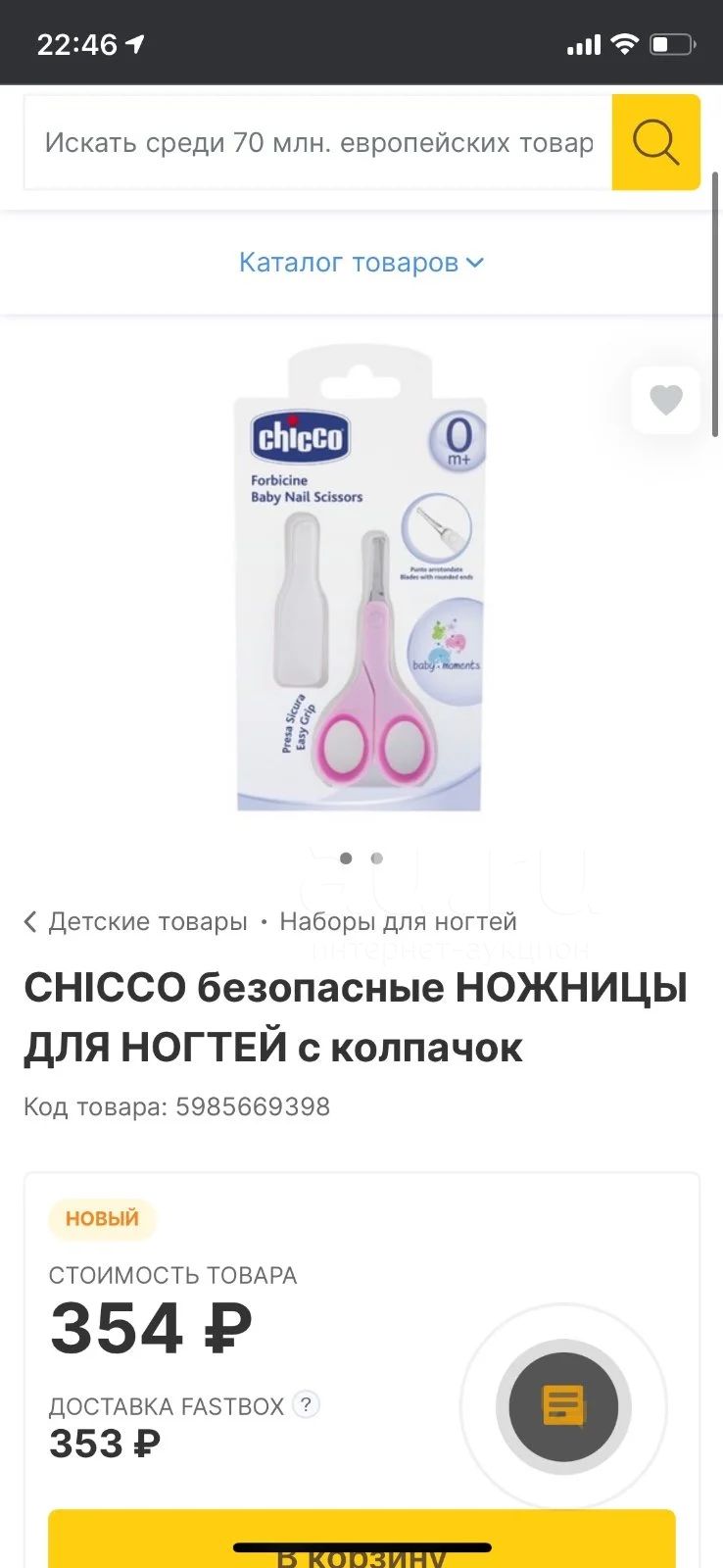The width and height of the screenshot is (723, 1568).
Task: Open the Chicco scissors product image
Action: click(x=360, y=578)
